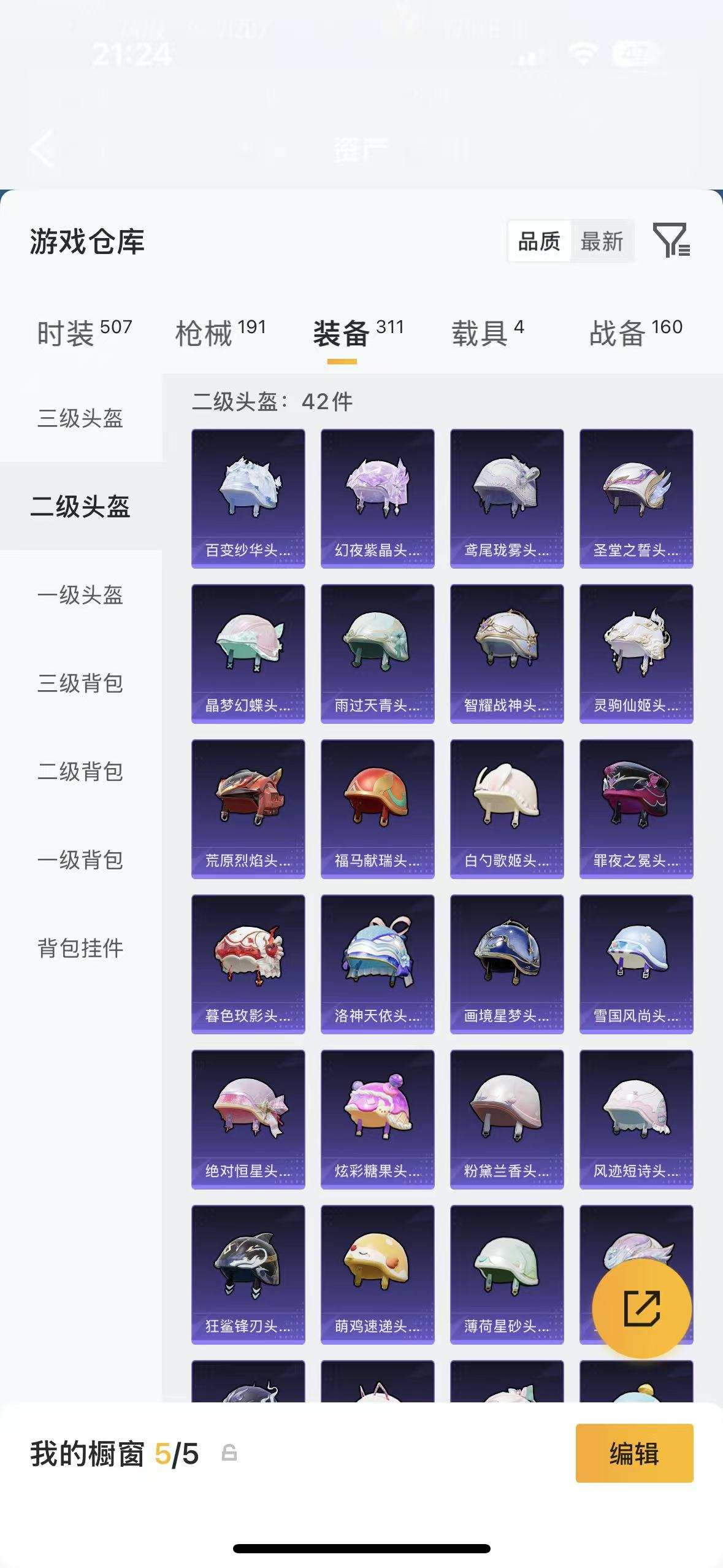The height and width of the screenshot is (1568, 723).
Task: View the 圣堂之誓 helmet item
Action: tap(636, 498)
